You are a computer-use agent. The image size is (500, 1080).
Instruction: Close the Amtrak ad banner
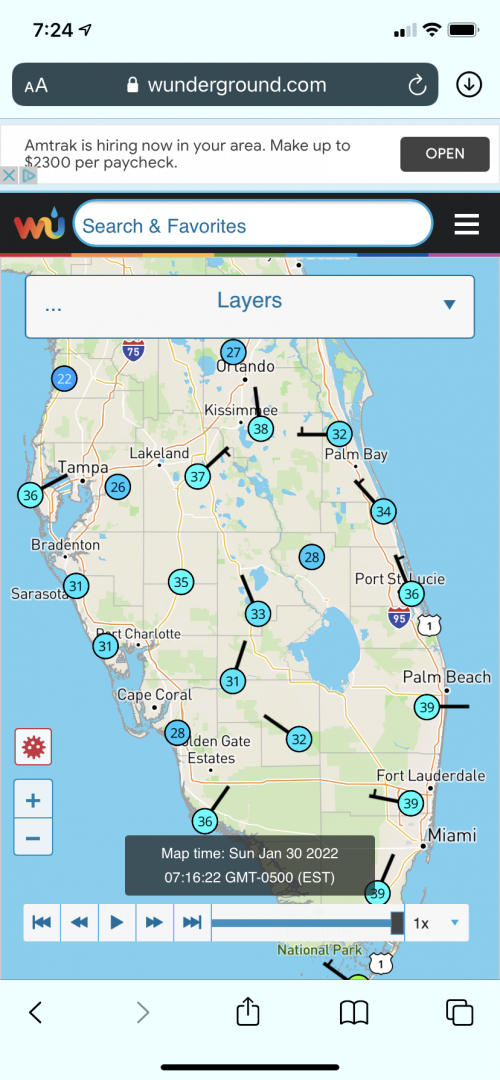point(8,175)
